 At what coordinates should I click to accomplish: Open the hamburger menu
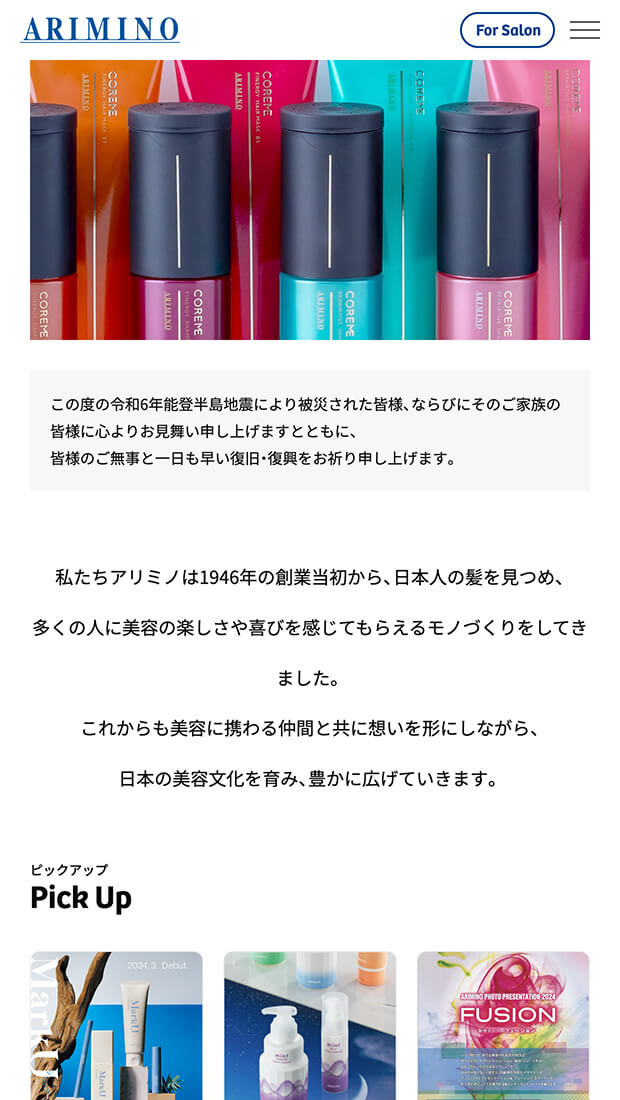[585, 30]
